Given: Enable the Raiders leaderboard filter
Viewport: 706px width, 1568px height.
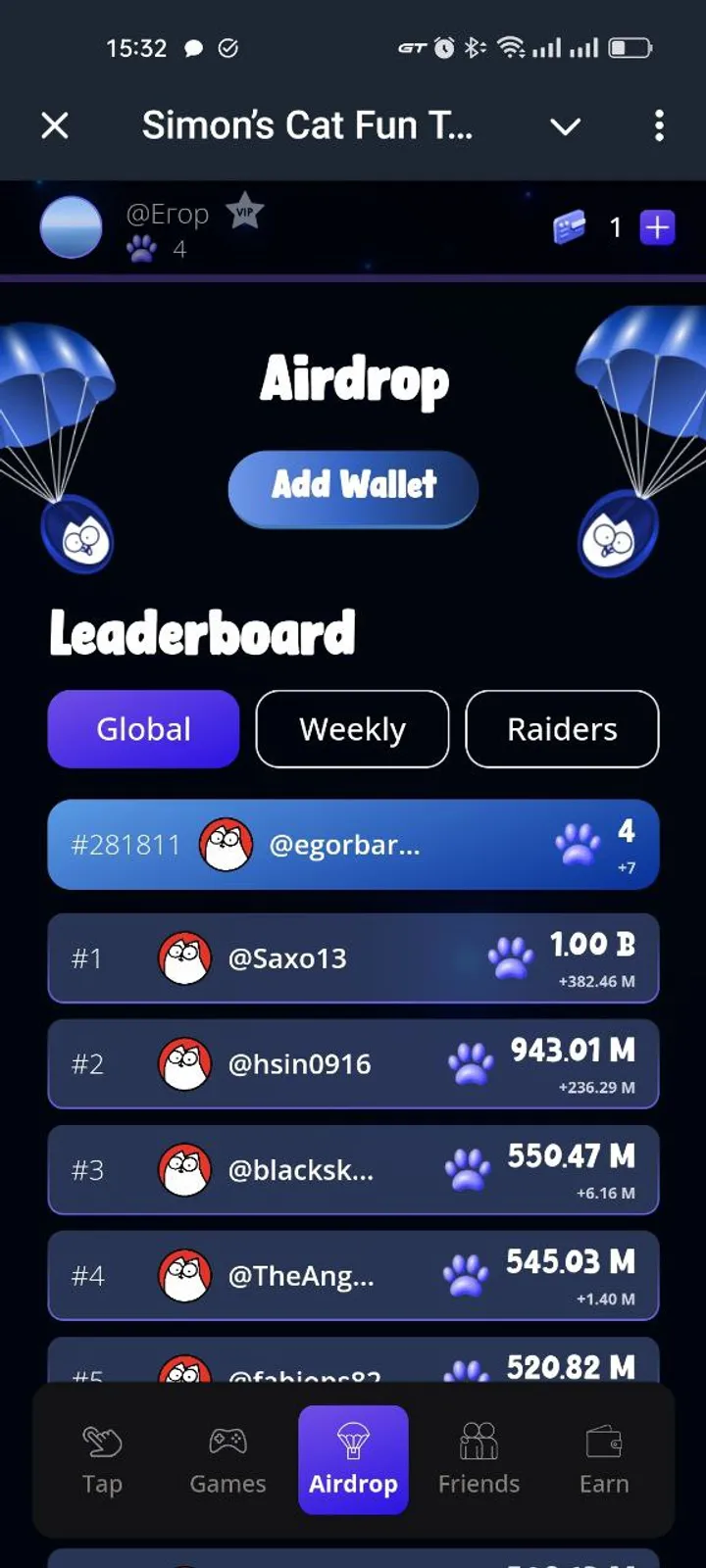Looking at the screenshot, I should pyautogui.click(x=561, y=729).
